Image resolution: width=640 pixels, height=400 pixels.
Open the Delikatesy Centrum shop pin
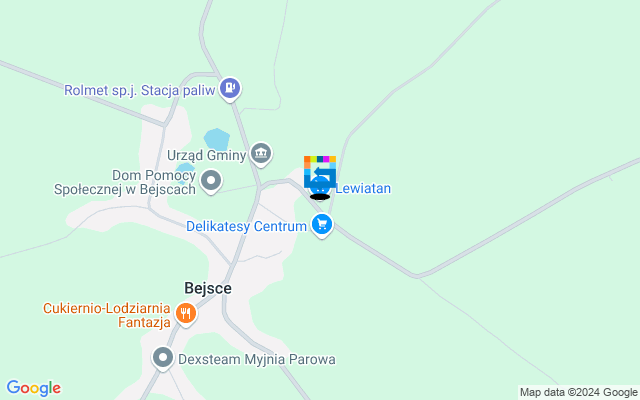(x=321, y=226)
